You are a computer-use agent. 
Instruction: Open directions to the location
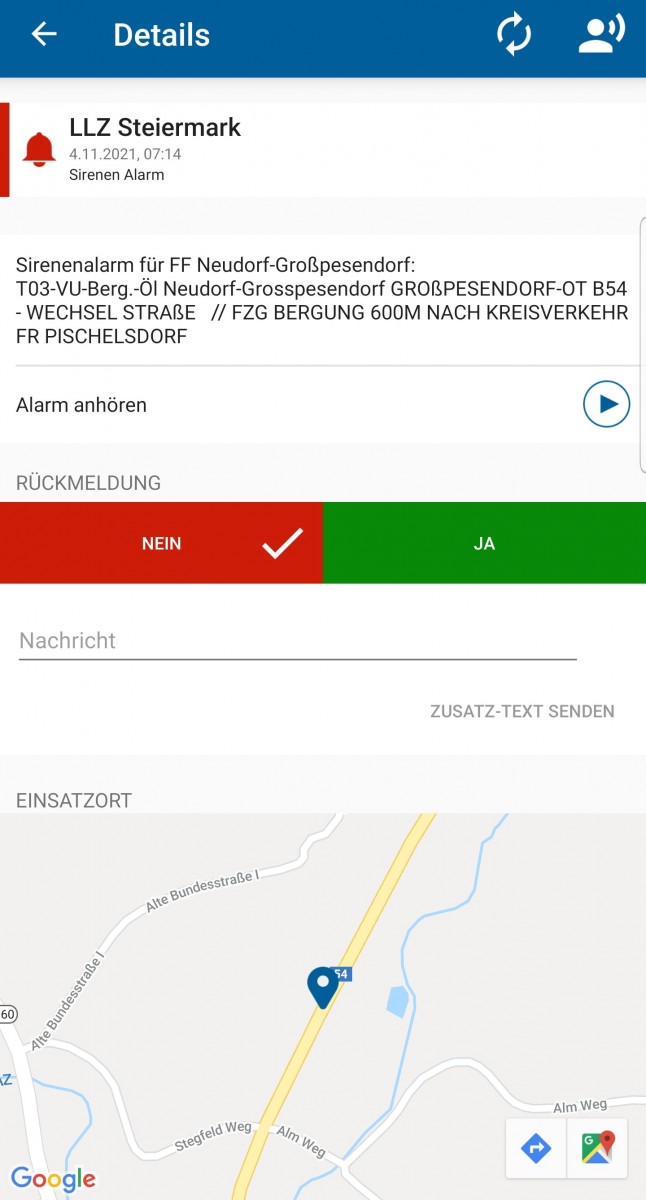point(536,1148)
